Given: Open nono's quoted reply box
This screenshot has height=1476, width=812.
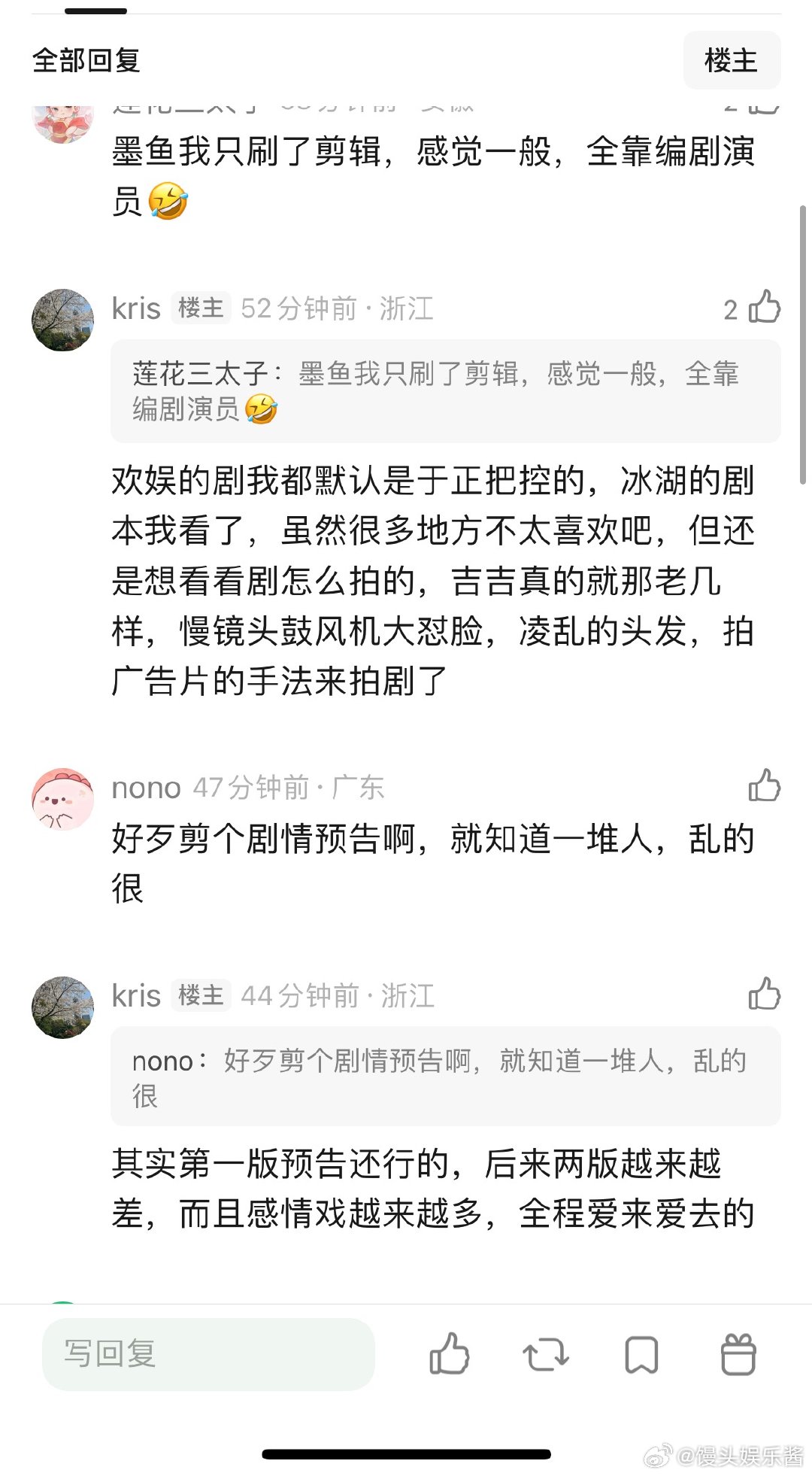Looking at the screenshot, I should (451, 1077).
